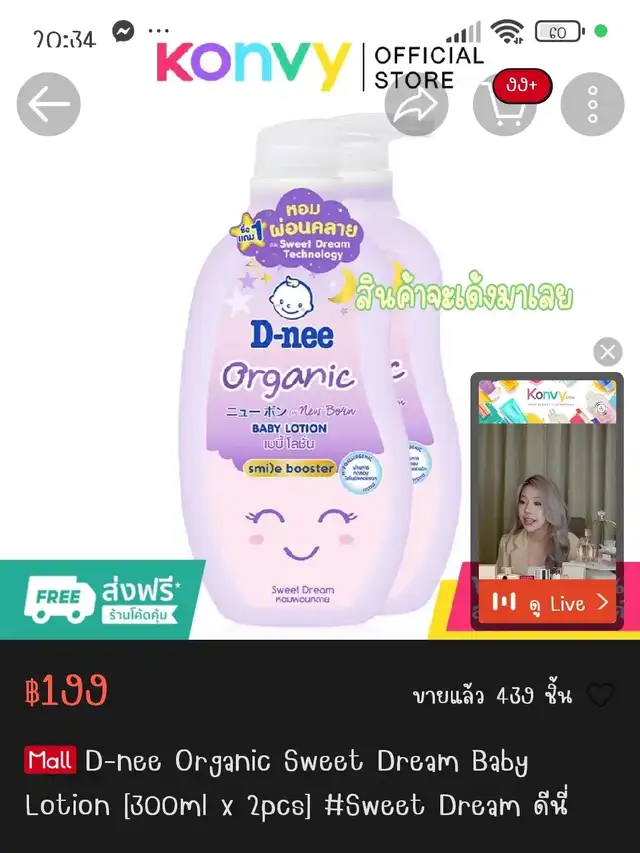The width and height of the screenshot is (640, 853).
Task: Go back using the arrow button
Action: pyautogui.click(x=48, y=105)
